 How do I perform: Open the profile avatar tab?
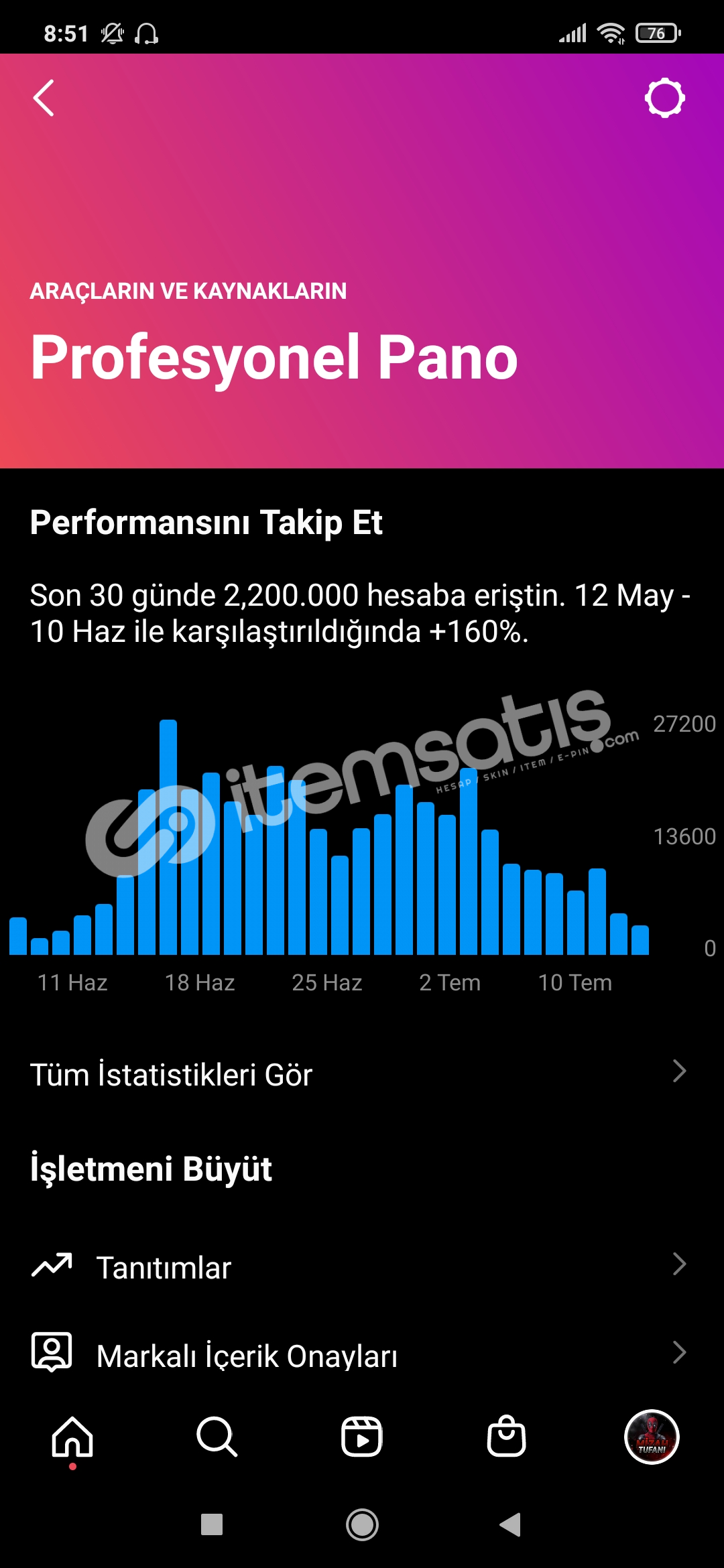pos(652,1437)
